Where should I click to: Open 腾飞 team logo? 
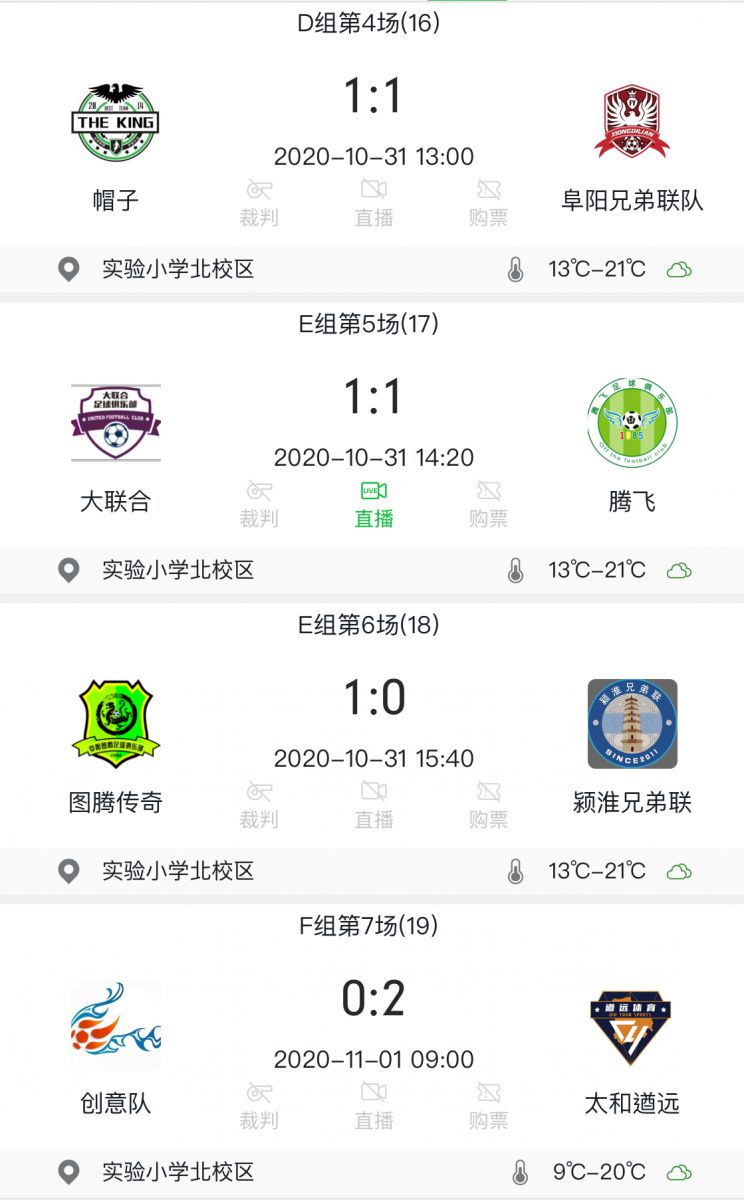632,424
